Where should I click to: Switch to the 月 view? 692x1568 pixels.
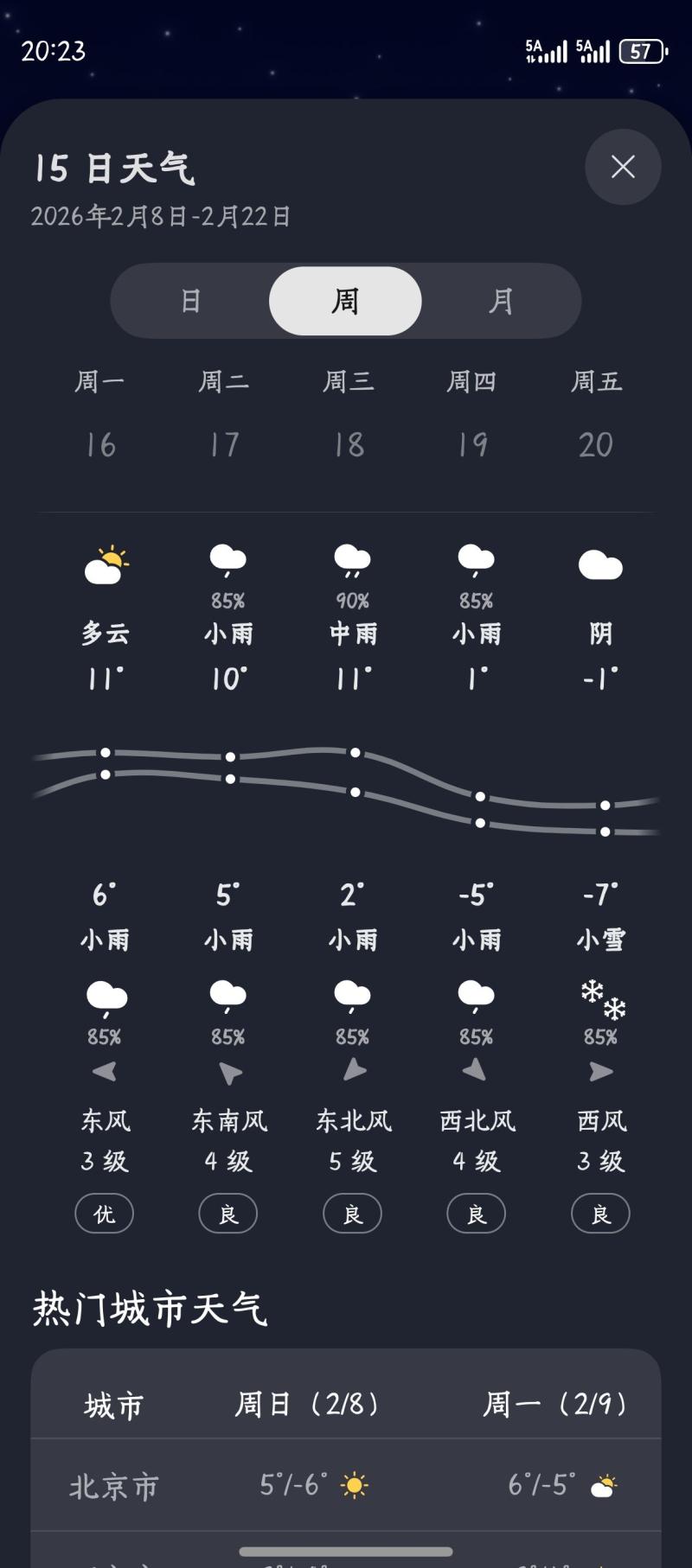[501, 301]
